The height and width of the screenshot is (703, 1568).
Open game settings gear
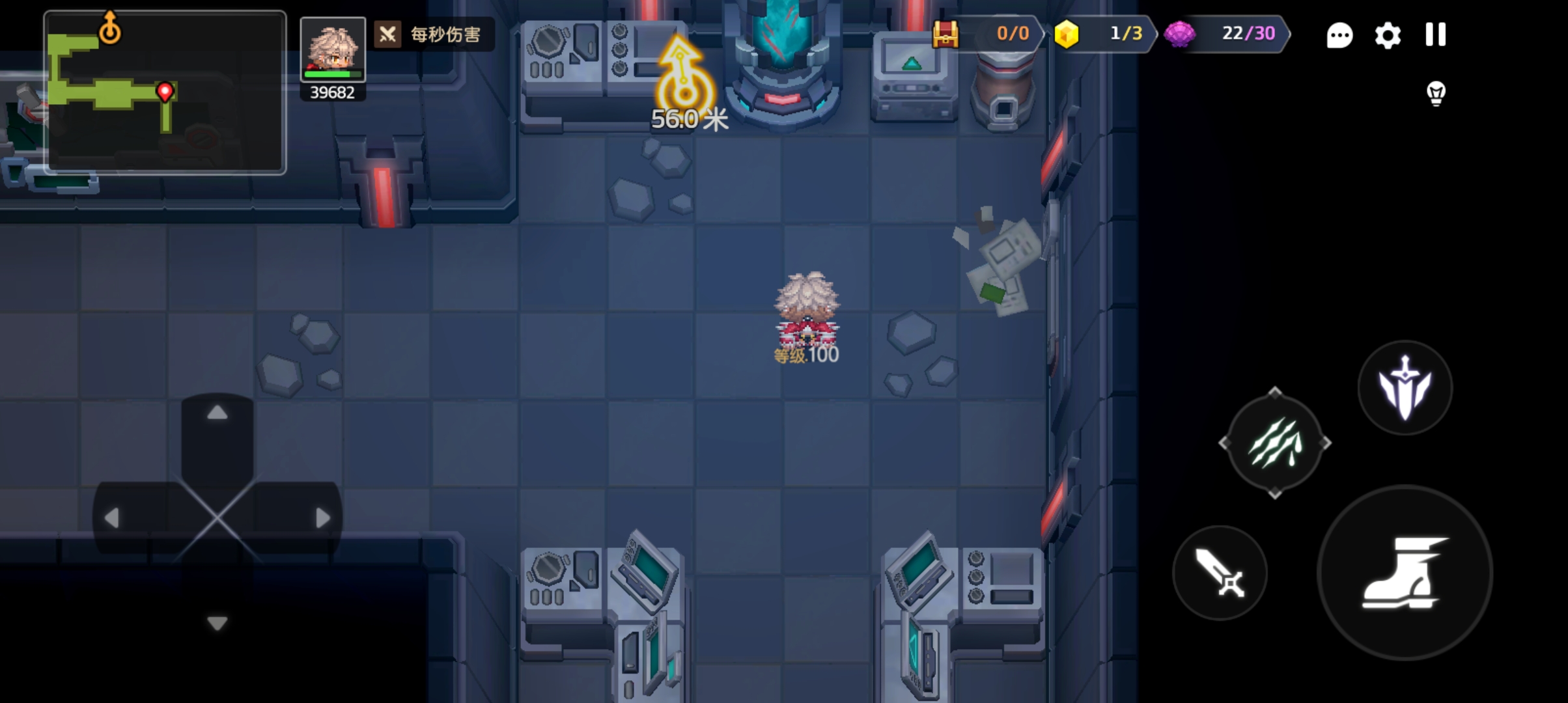coord(1388,35)
